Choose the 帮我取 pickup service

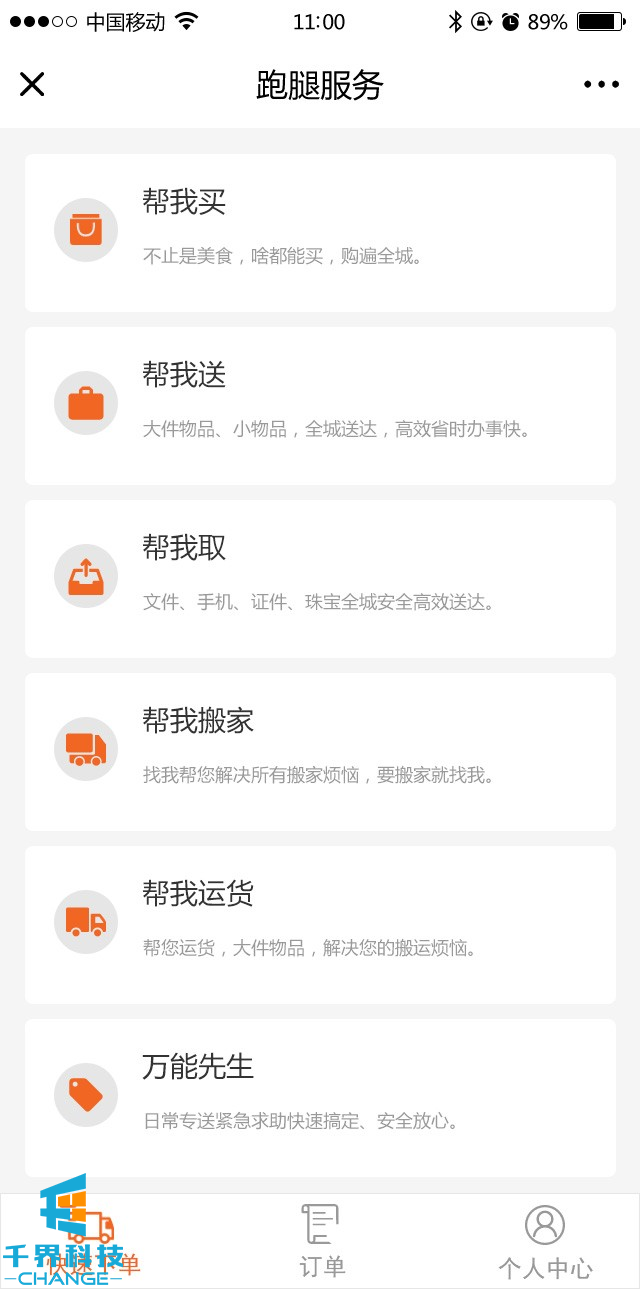pos(320,578)
